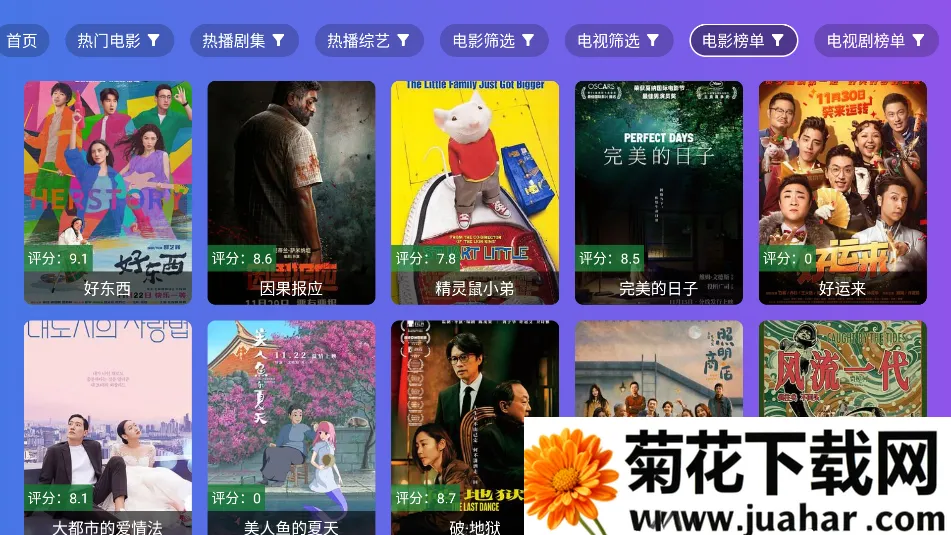This screenshot has height=535, width=951.
Task: Select the 电影榜单 tab
Action: click(743, 41)
